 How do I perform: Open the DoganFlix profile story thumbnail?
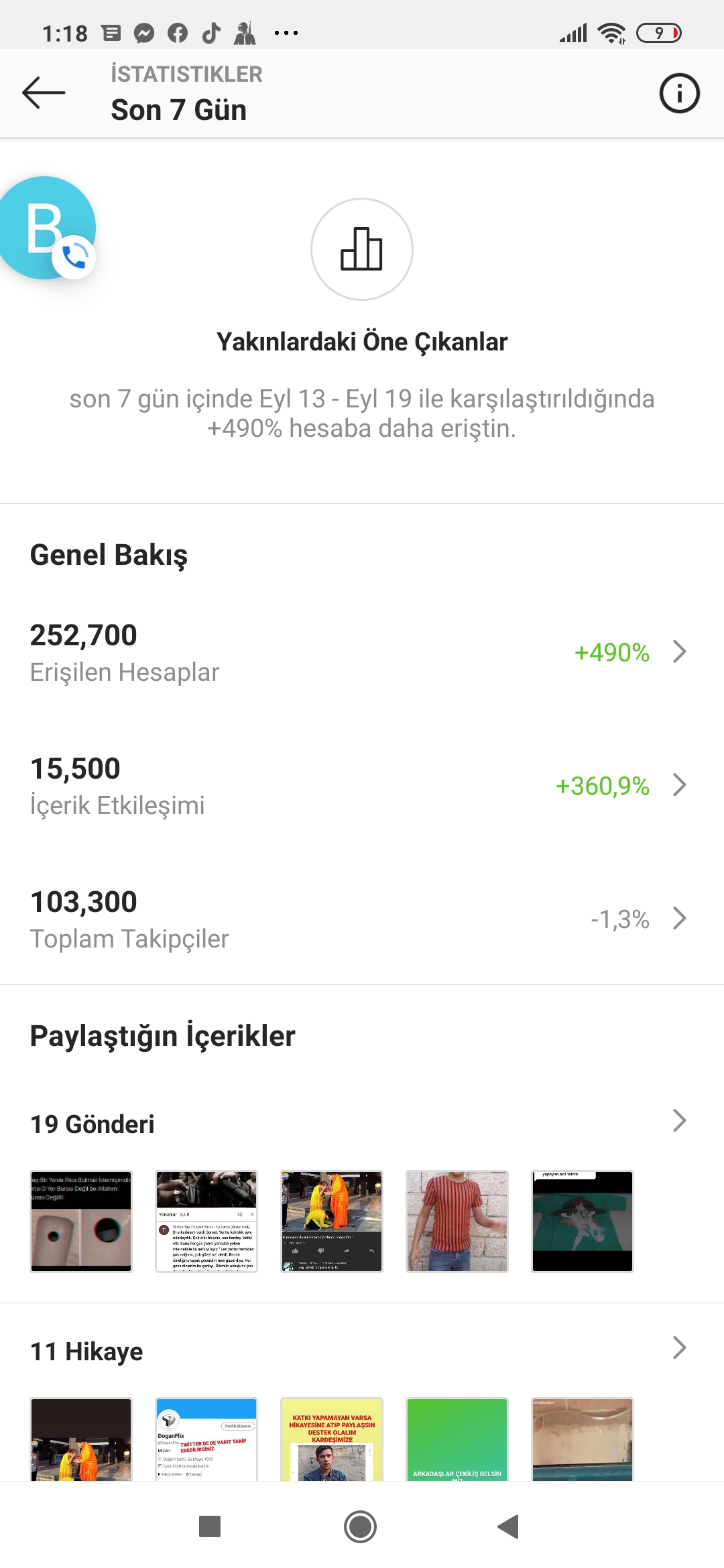click(x=206, y=1439)
